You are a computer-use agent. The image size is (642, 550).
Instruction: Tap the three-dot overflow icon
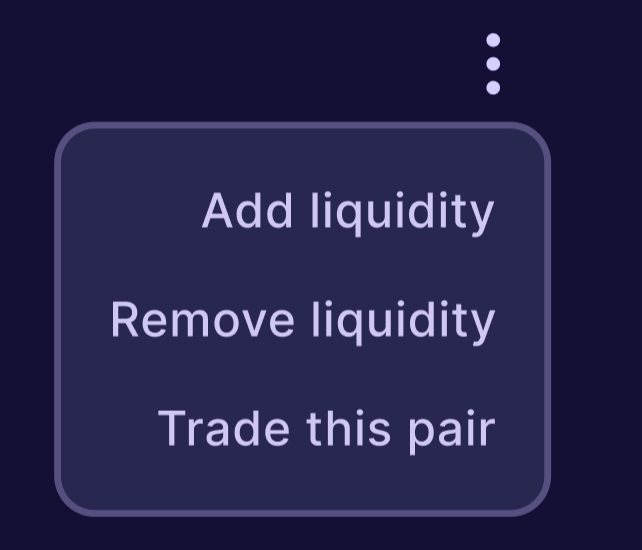(493, 64)
